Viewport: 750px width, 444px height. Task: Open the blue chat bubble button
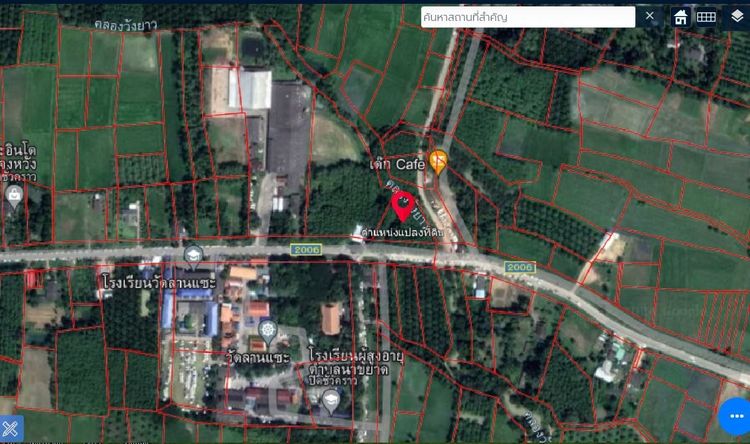tap(735, 417)
